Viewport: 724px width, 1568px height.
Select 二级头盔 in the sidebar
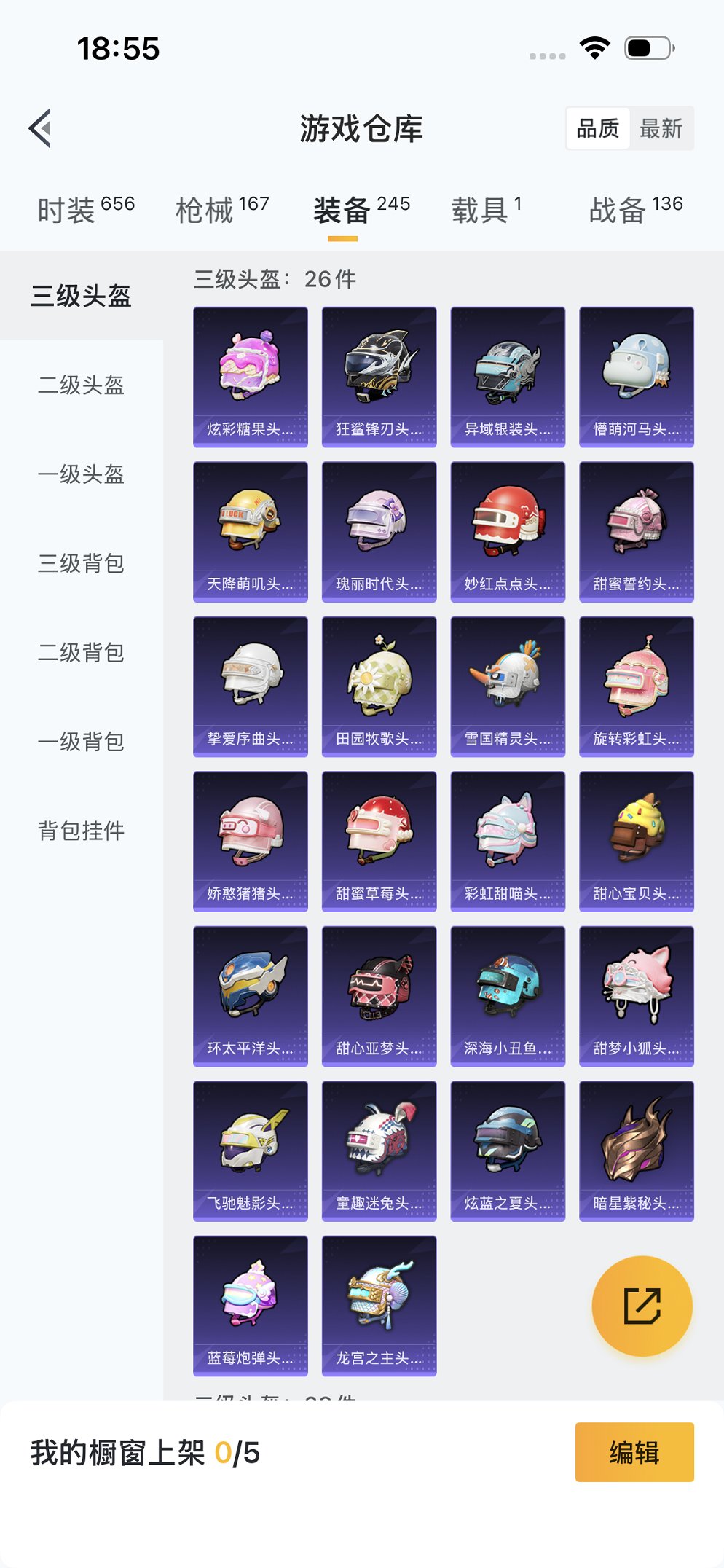[x=81, y=385]
